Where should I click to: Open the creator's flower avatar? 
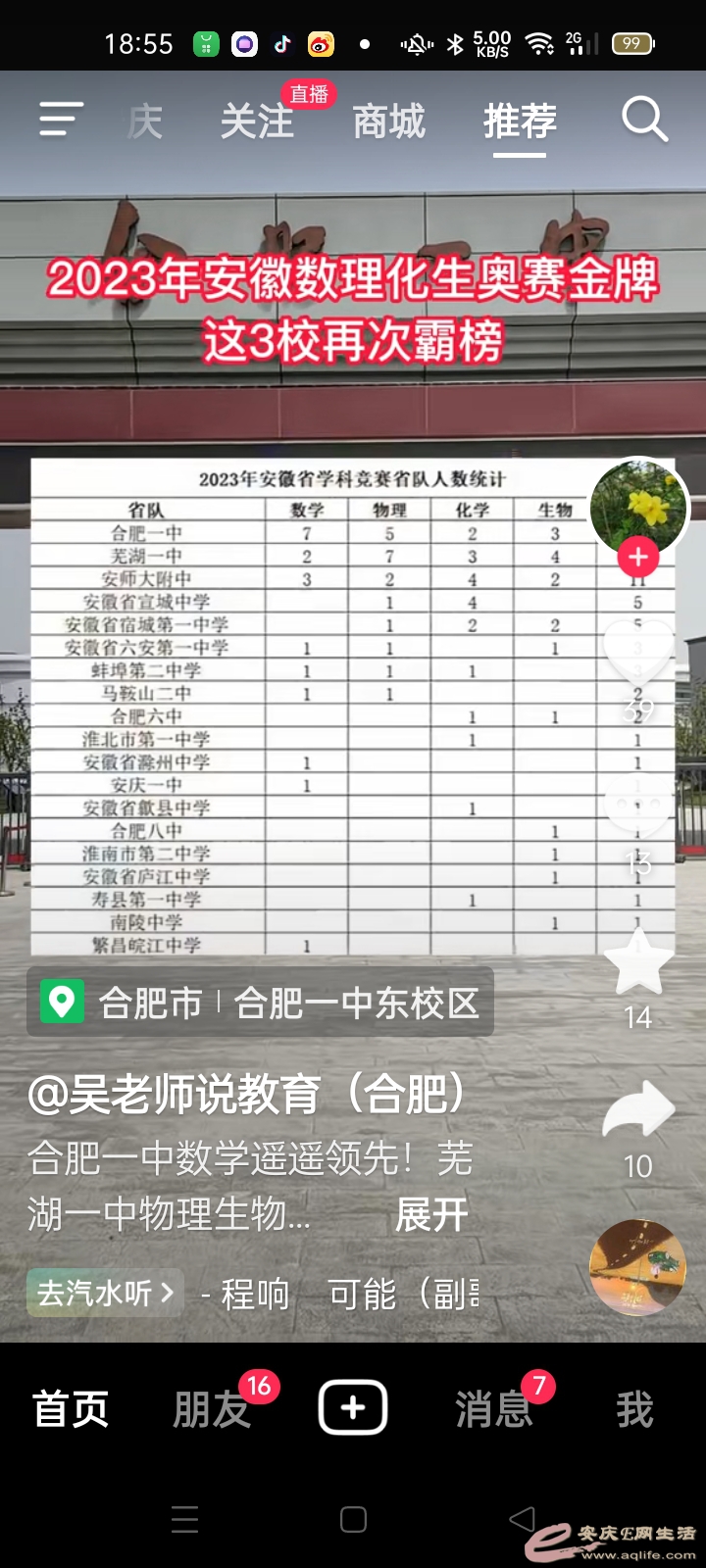point(638,507)
